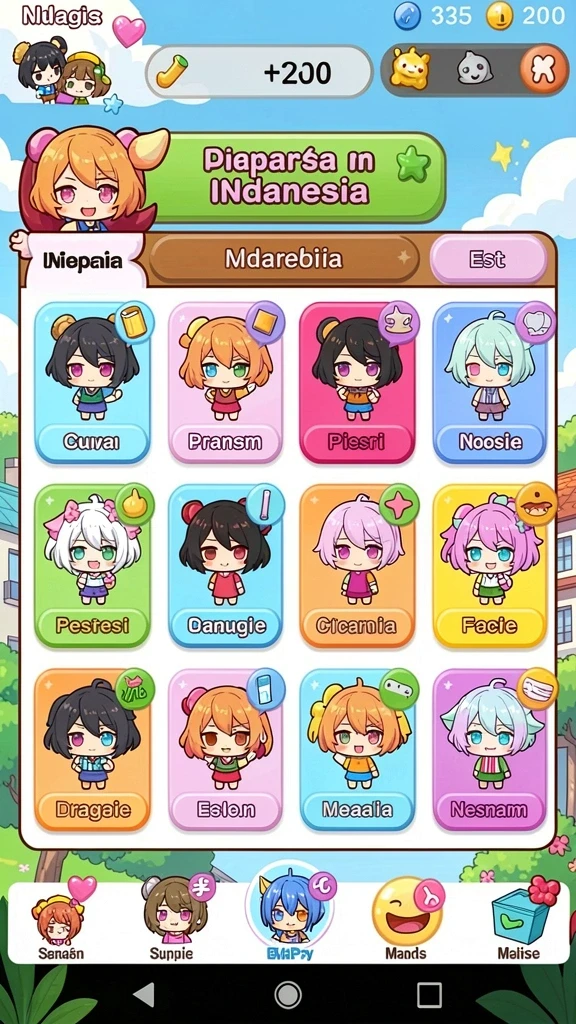Switch to the Est tab
The height and width of the screenshot is (1024, 576).
[488, 259]
